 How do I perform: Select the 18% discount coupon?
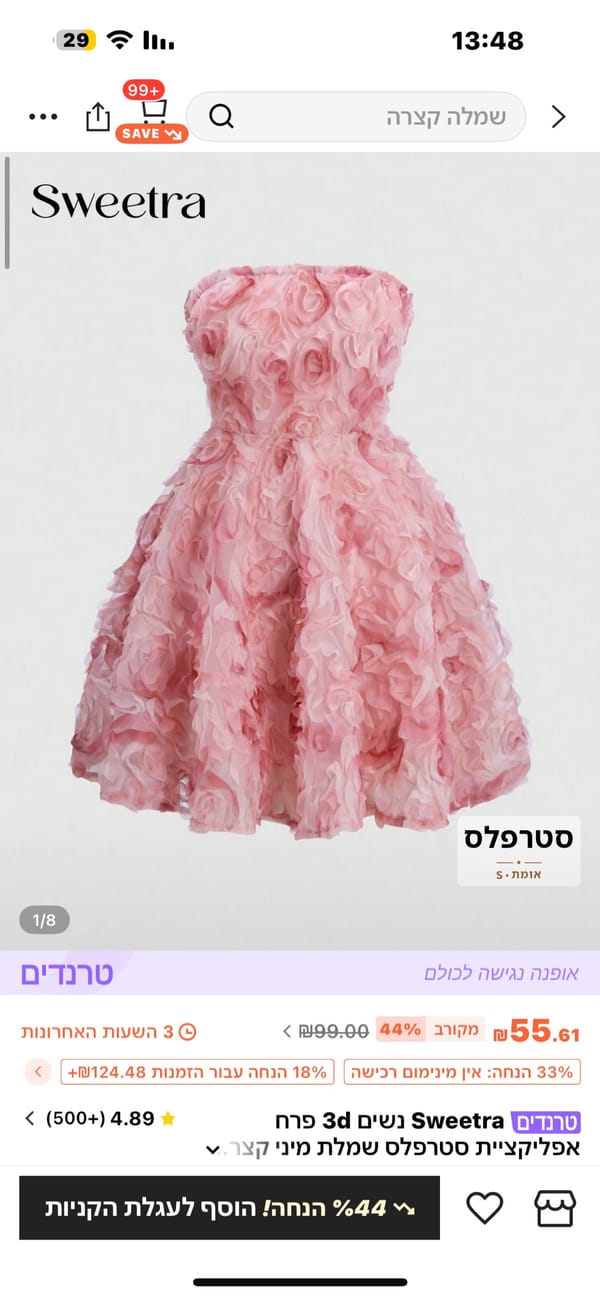[197, 1072]
